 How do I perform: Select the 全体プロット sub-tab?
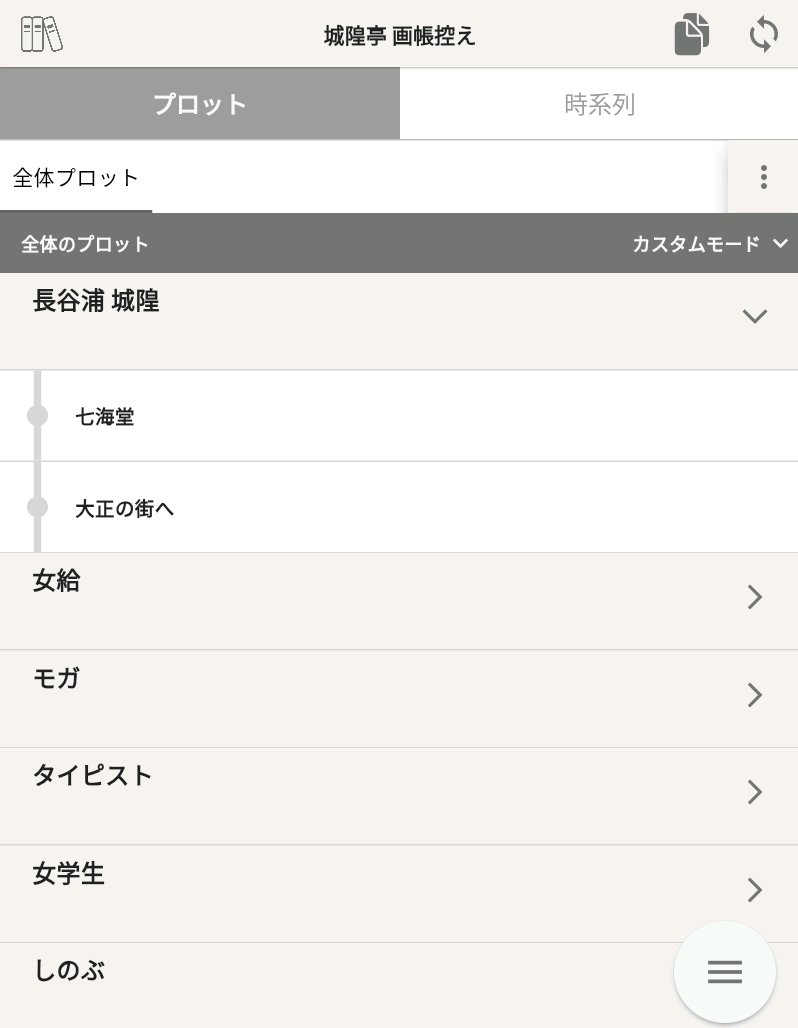click(x=76, y=179)
